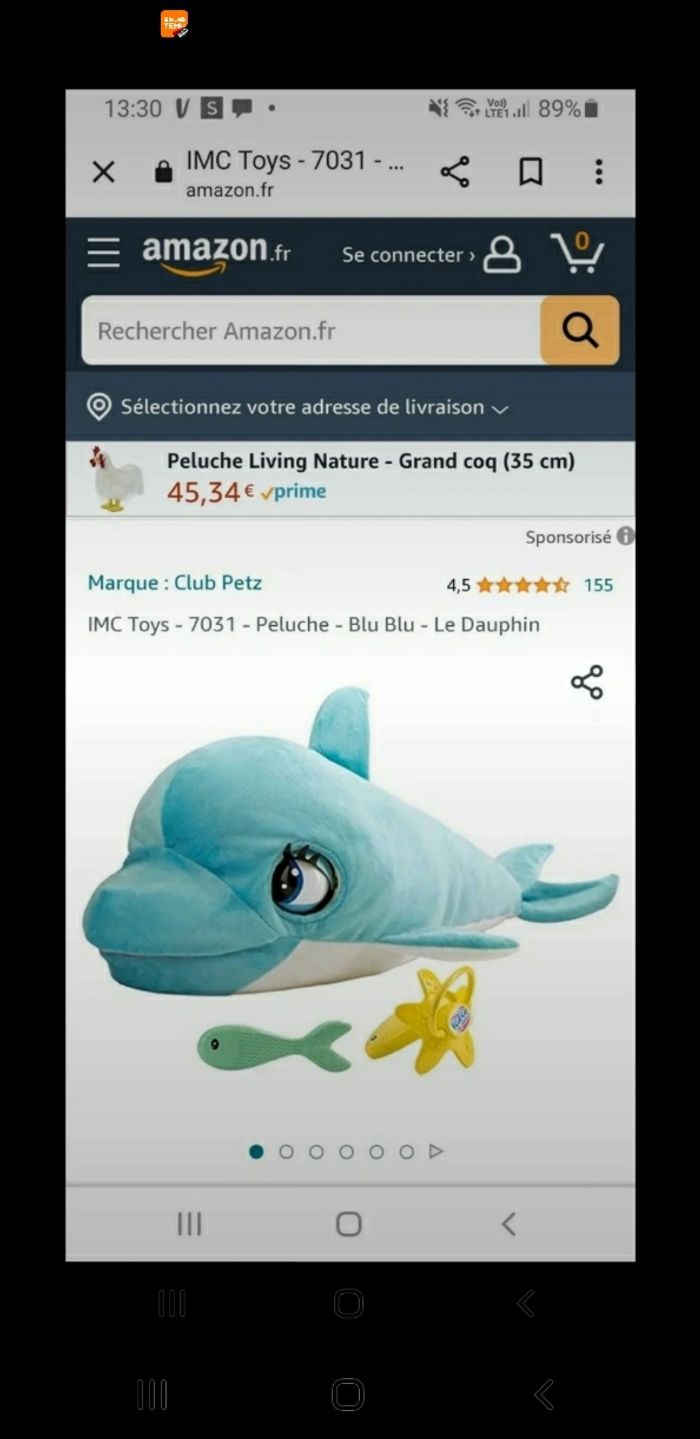Image resolution: width=700 pixels, height=1439 pixels.
Task: Share the Blu Blu dolphin product
Action: point(587,682)
